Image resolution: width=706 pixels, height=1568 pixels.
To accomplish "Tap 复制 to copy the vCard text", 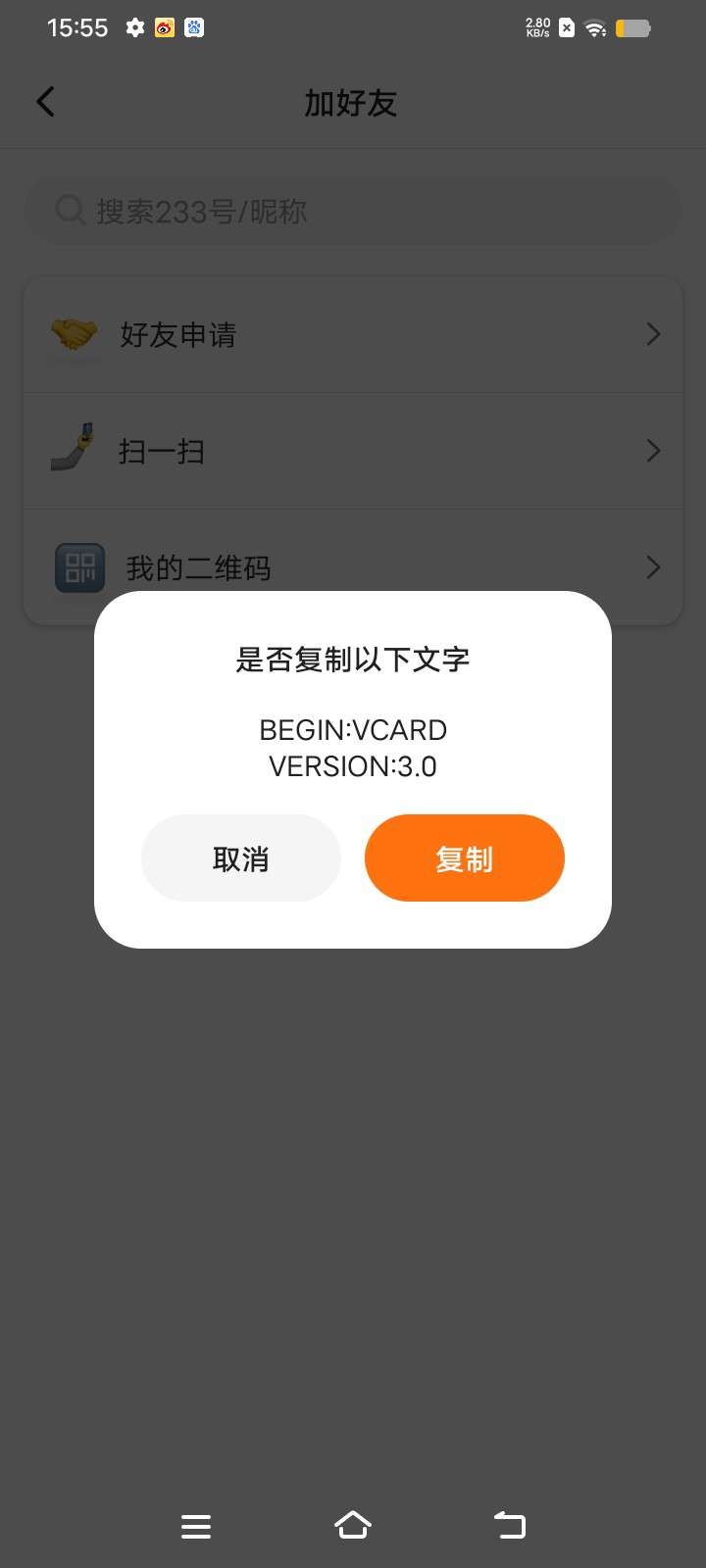I will [464, 857].
